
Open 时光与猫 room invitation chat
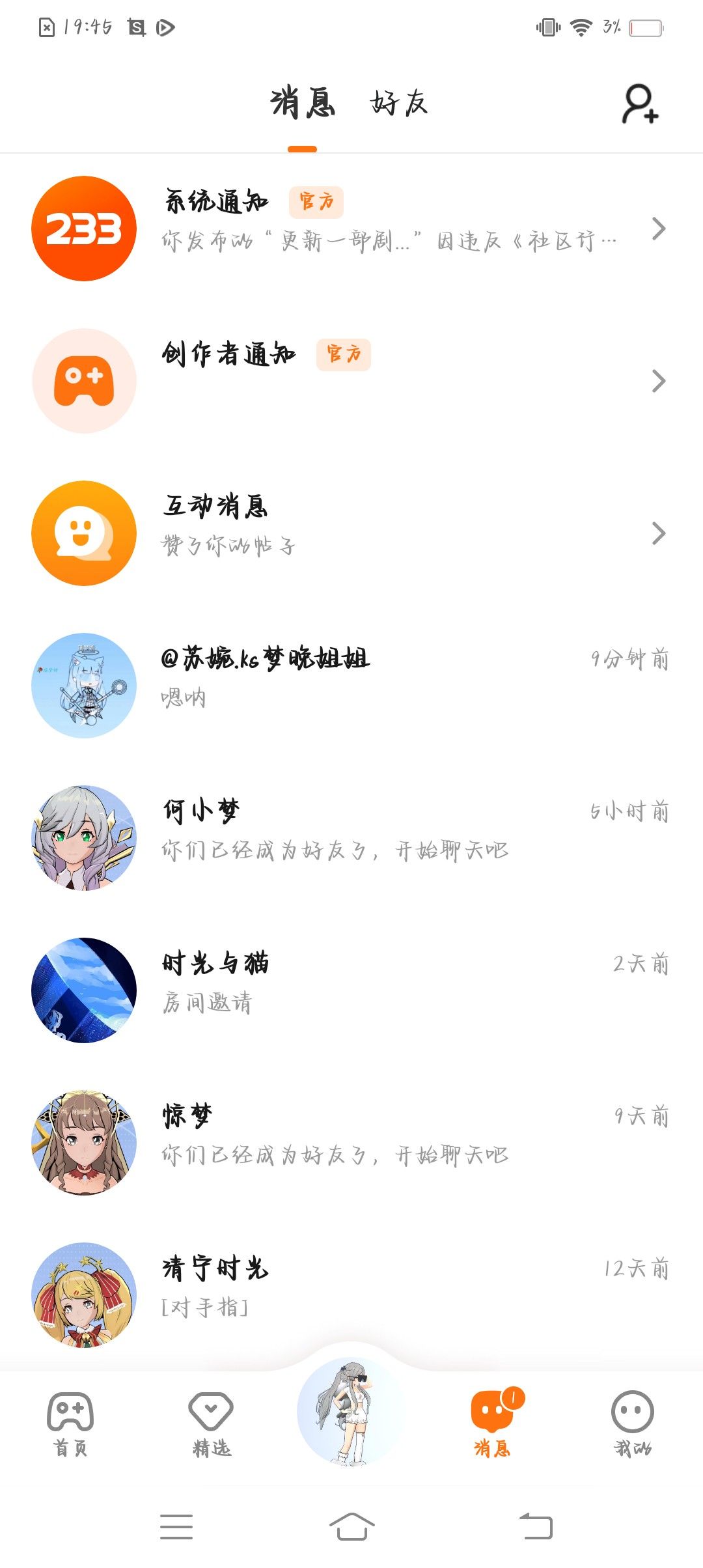351,990
